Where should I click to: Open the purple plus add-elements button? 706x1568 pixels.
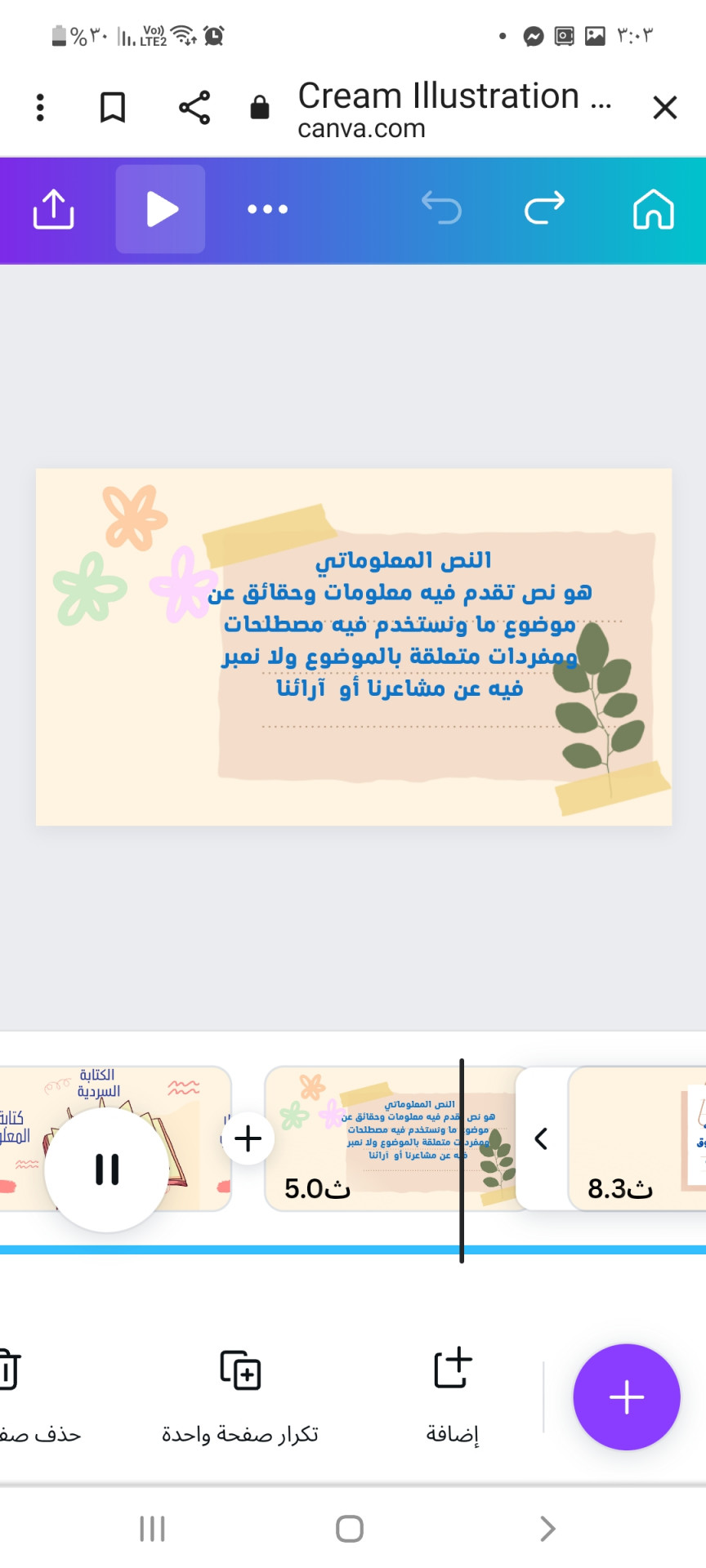pyautogui.click(x=627, y=1397)
